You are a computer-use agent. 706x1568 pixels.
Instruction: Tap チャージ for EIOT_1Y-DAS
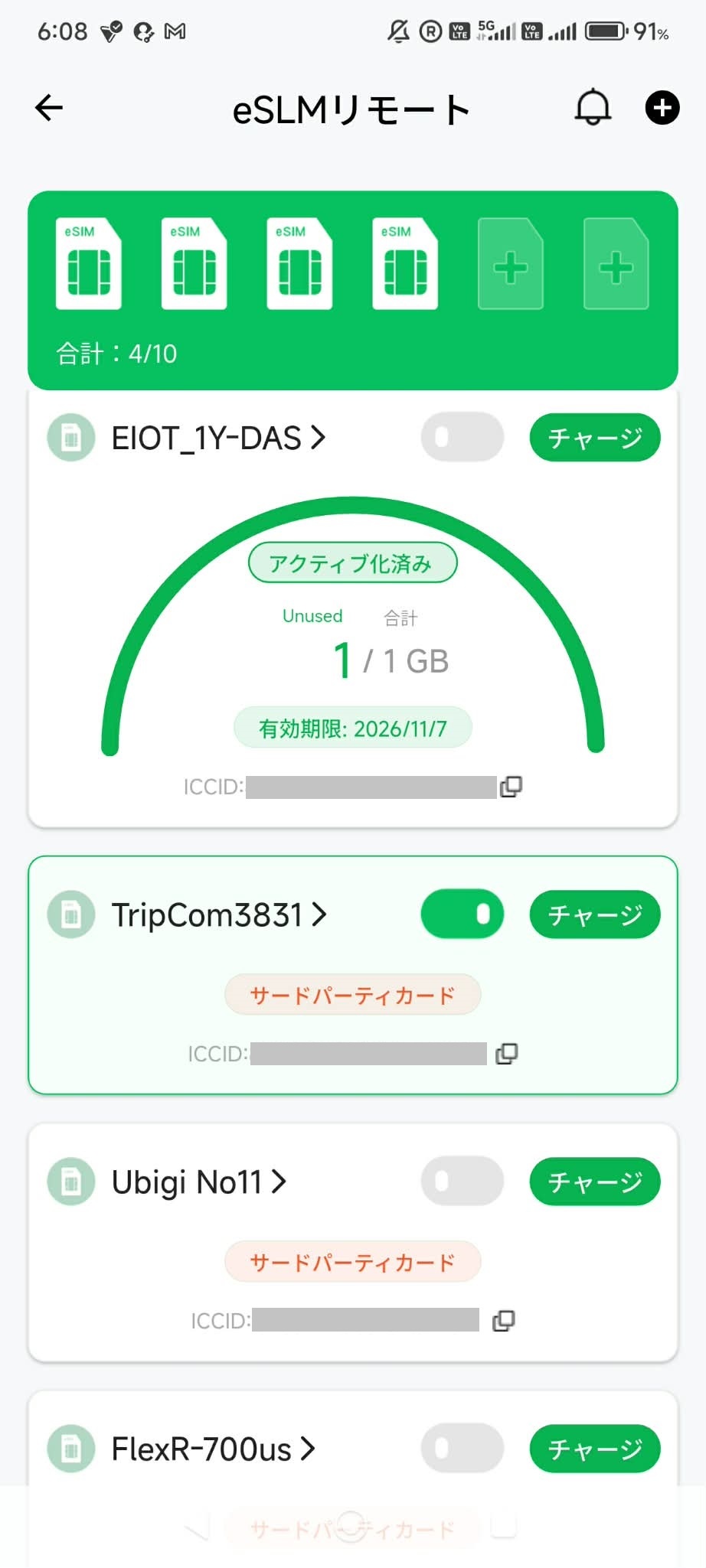tap(594, 438)
